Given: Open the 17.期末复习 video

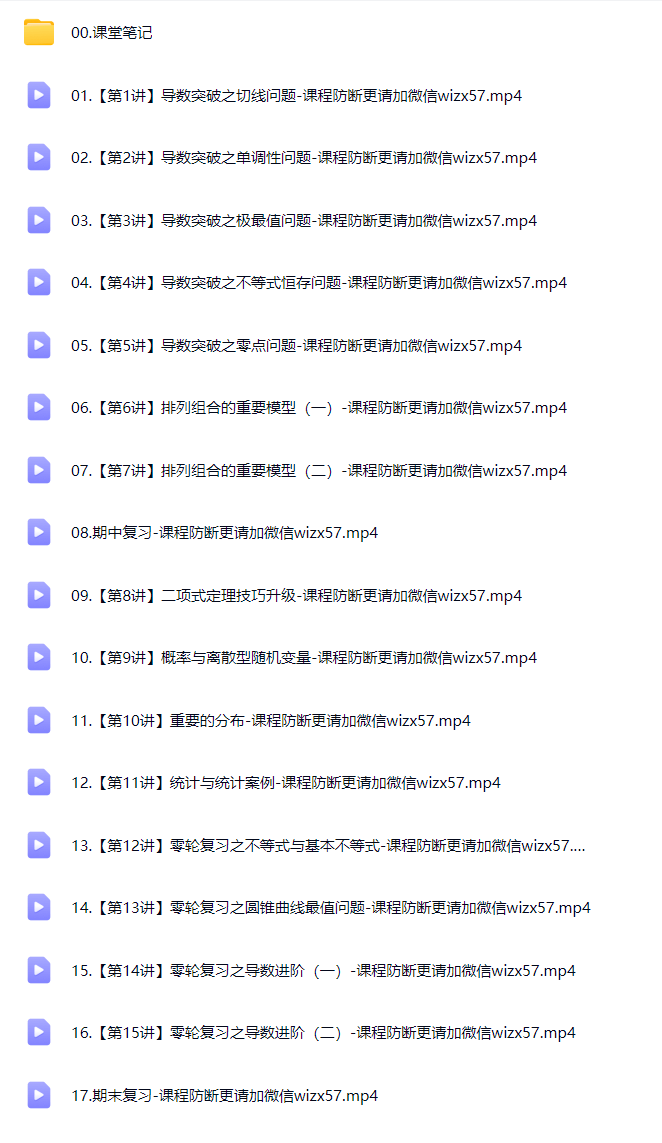Looking at the screenshot, I should tap(225, 1095).
